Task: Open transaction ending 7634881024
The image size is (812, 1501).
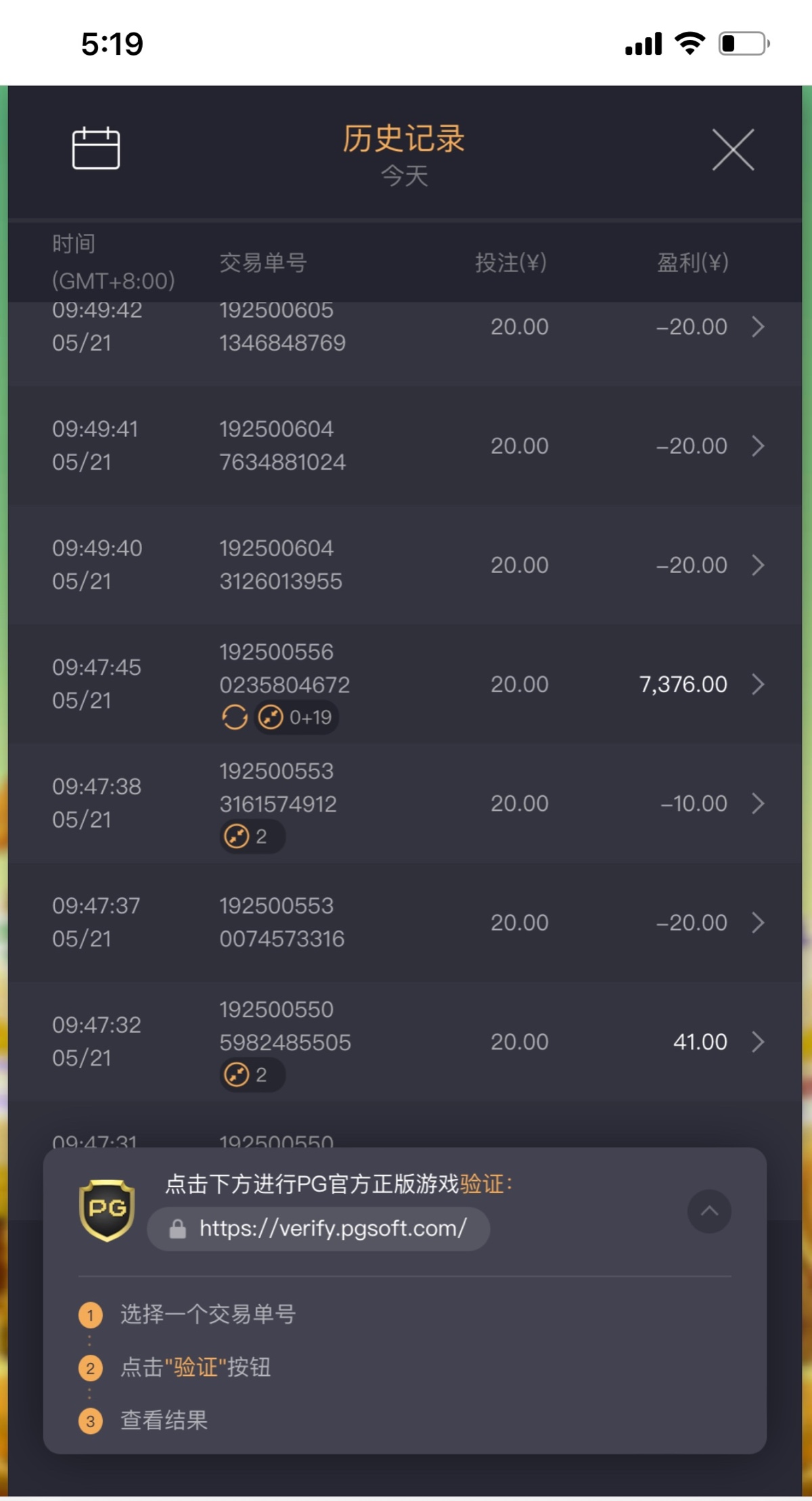Action: pyautogui.click(x=405, y=446)
